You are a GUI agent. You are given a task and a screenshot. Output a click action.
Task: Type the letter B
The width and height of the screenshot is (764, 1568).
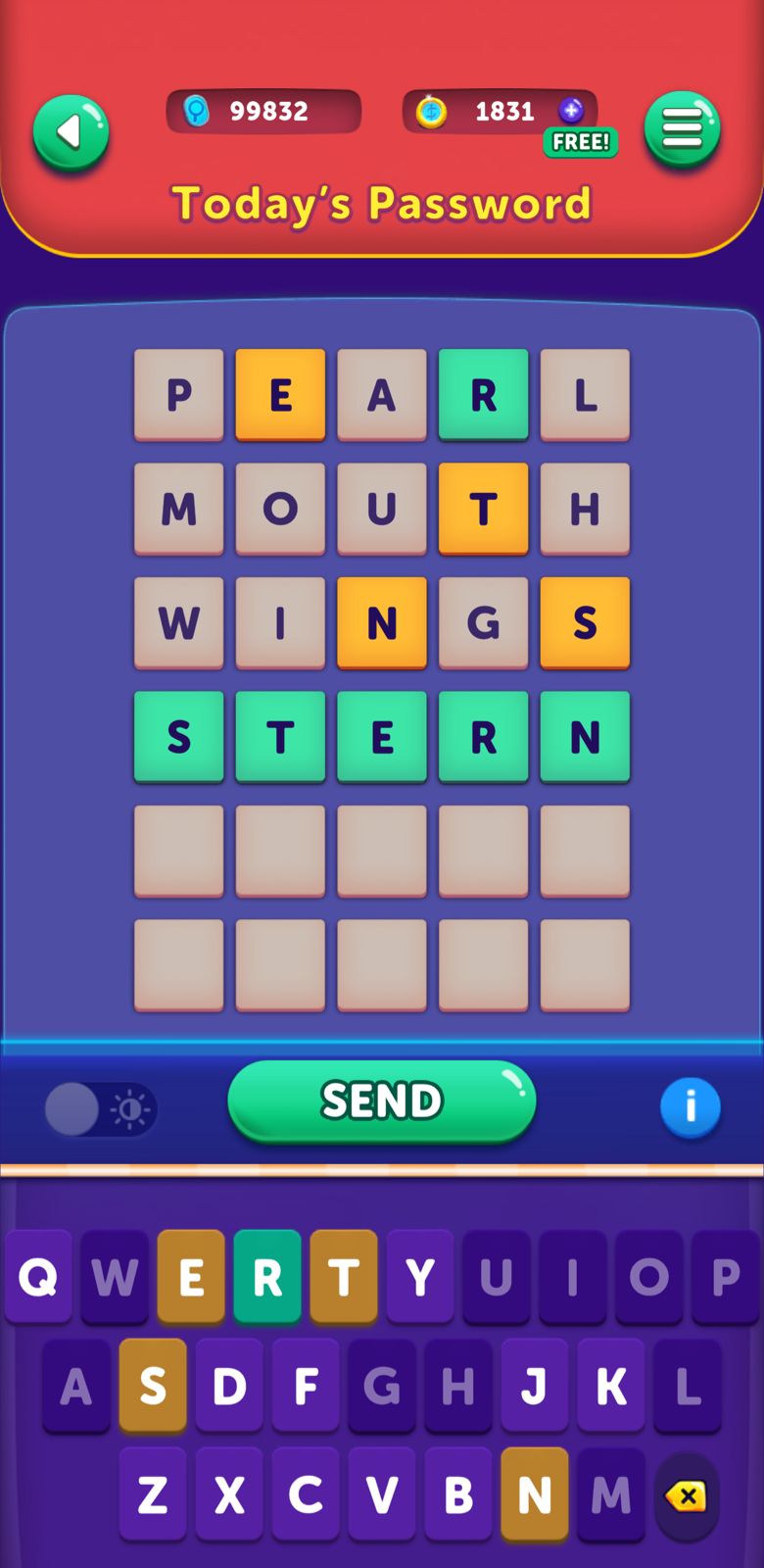click(458, 1495)
